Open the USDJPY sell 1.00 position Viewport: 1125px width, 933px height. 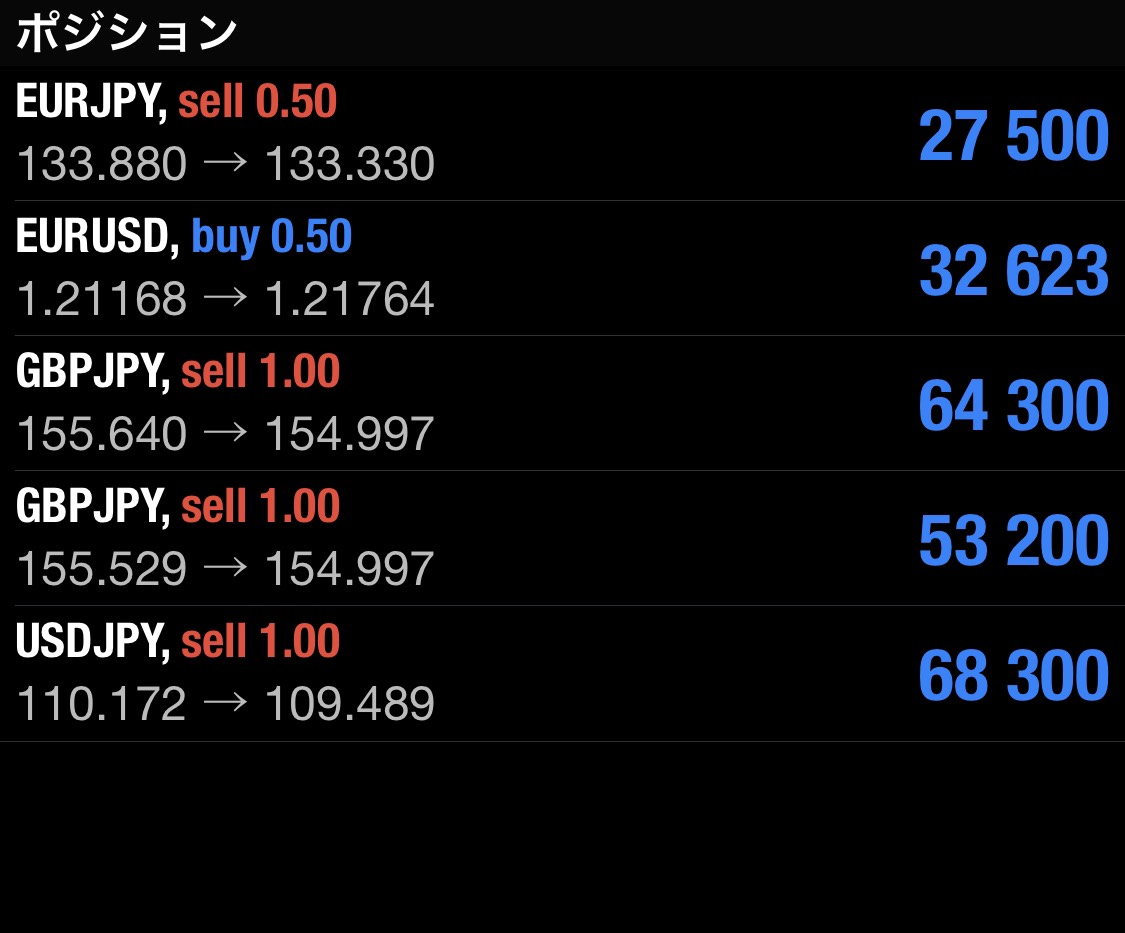point(562,674)
